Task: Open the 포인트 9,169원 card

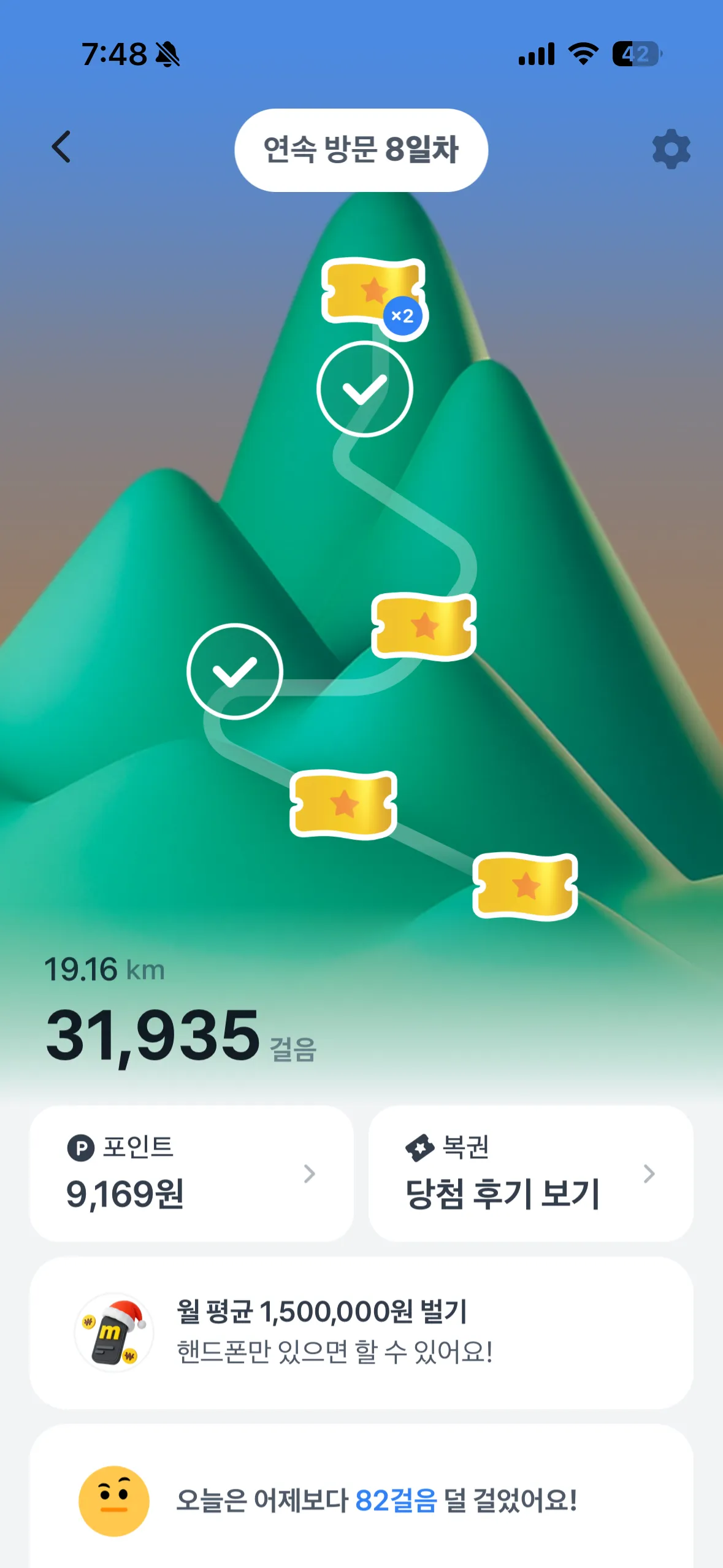Action: click(191, 1173)
